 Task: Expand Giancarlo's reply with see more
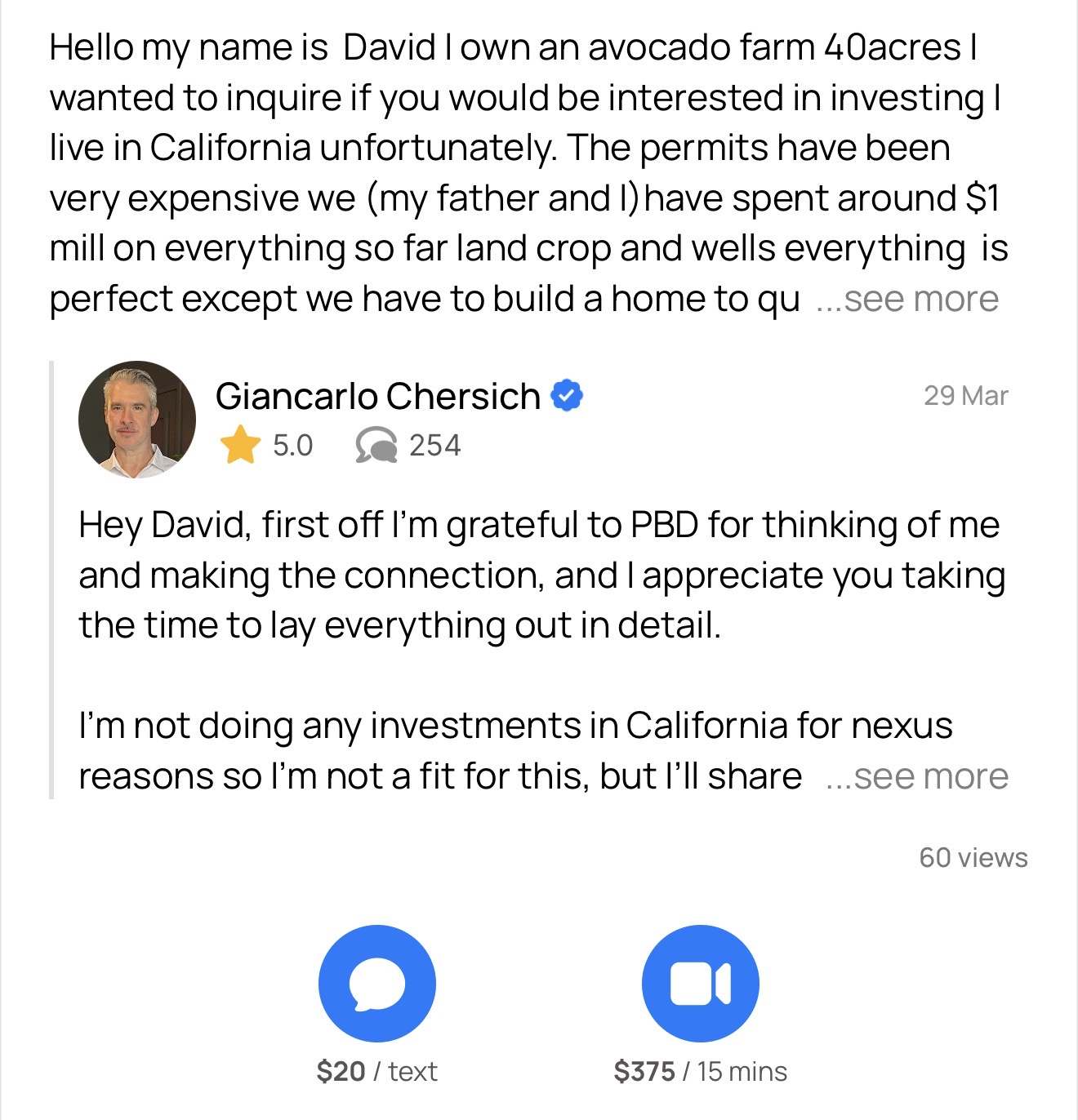pyautogui.click(x=918, y=776)
